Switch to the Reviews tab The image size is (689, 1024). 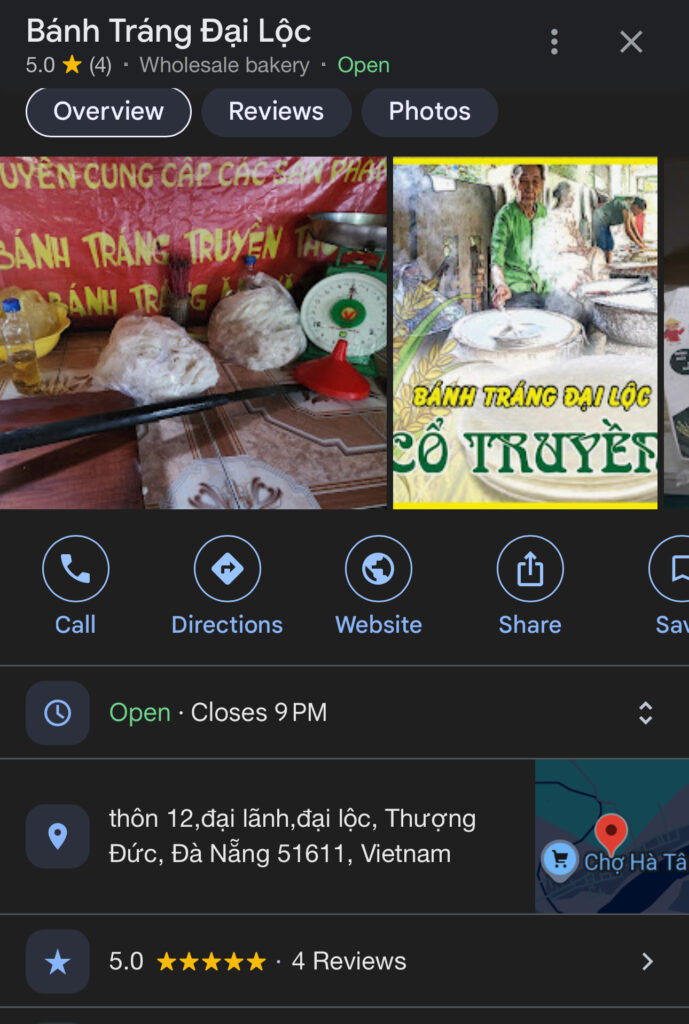coord(276,112)
